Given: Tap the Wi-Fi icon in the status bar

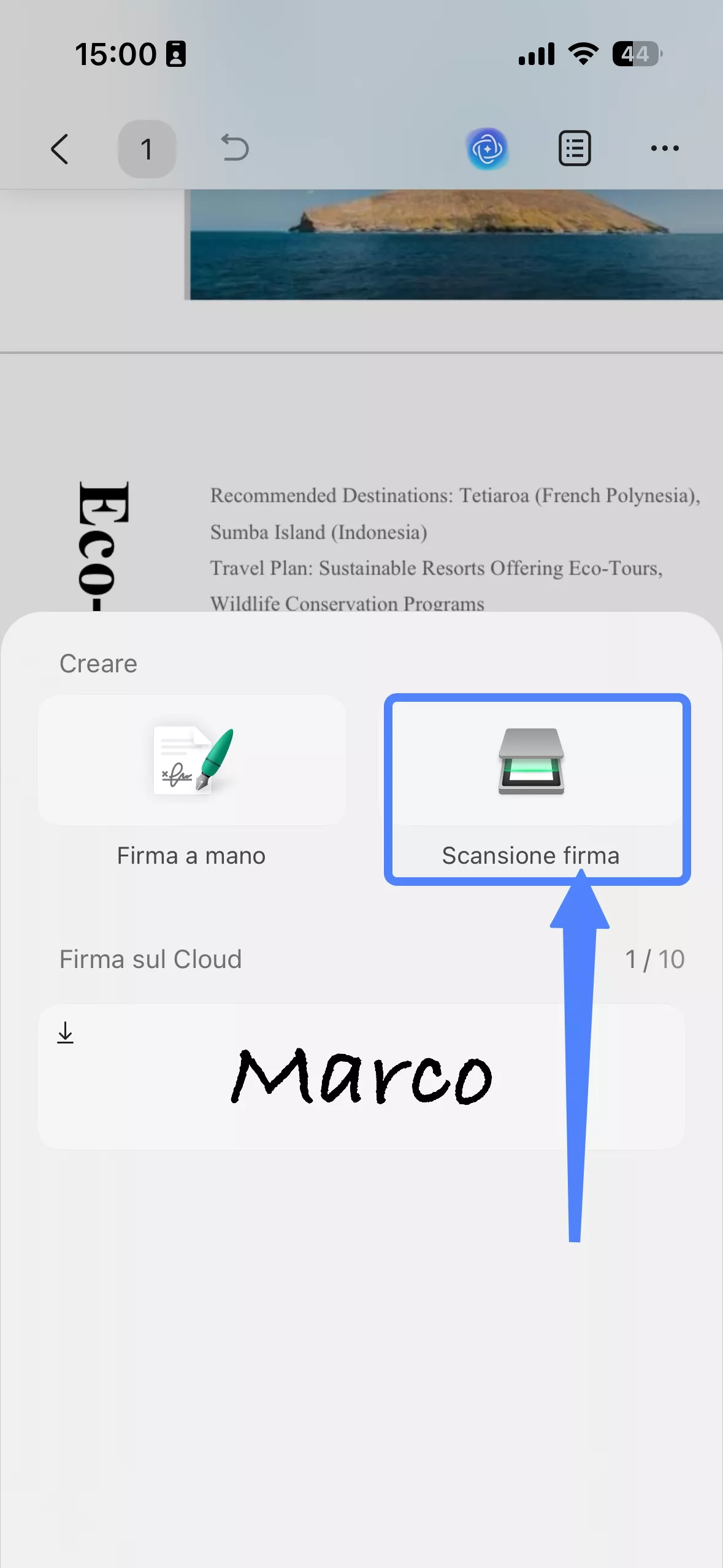Looking at the screenshot, I should click(x=581, y=54).
